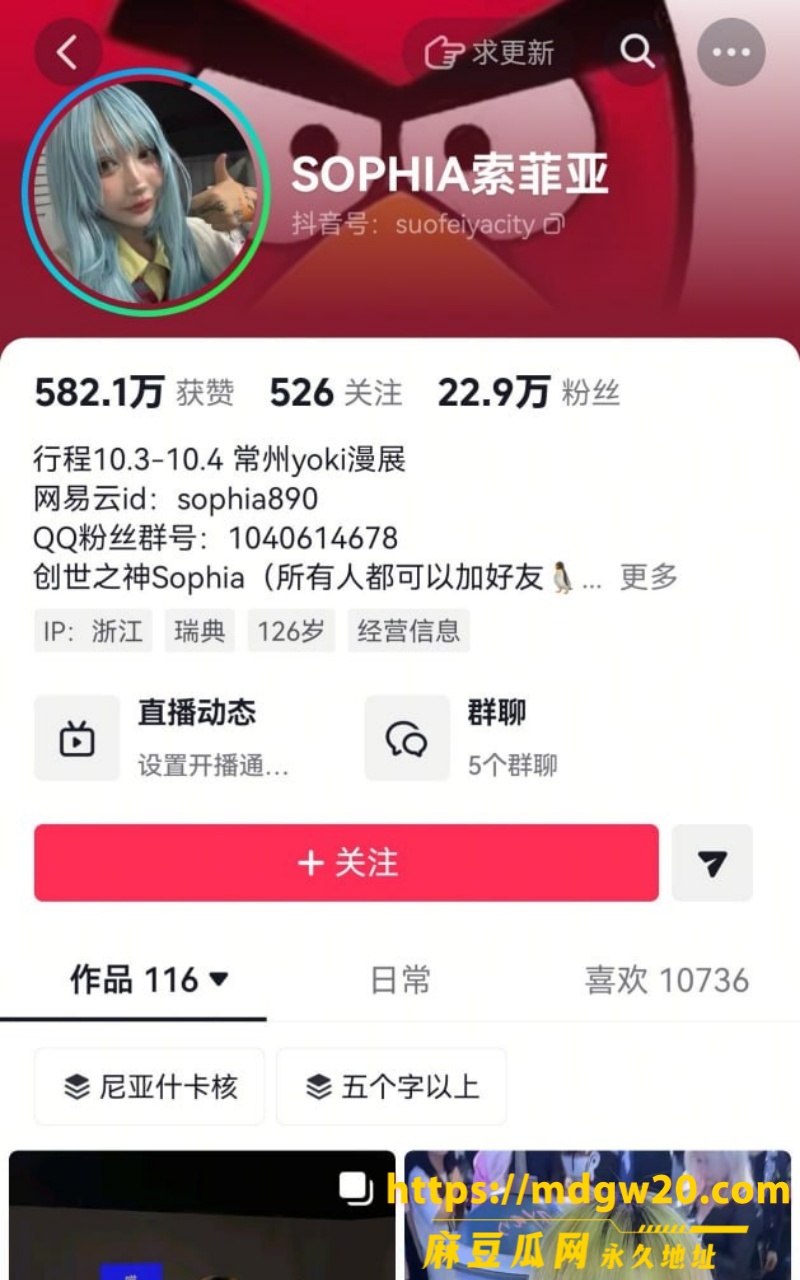Viewport: 800px width, 1280px height.
Task: Switch to the 日常 tab
Action: 400,980
